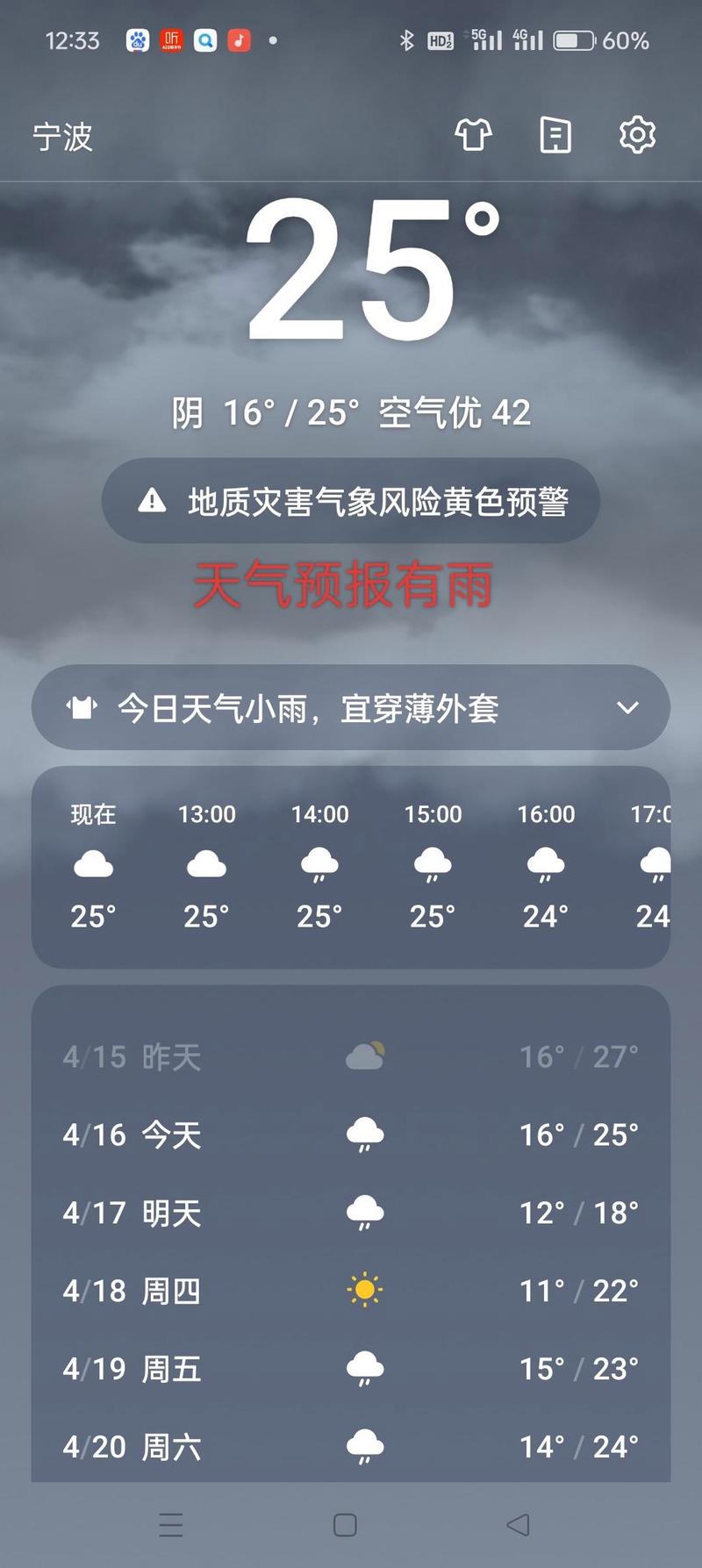
Task: Tap the rain icon for 4/20 周六
Action: point(365,1446)
